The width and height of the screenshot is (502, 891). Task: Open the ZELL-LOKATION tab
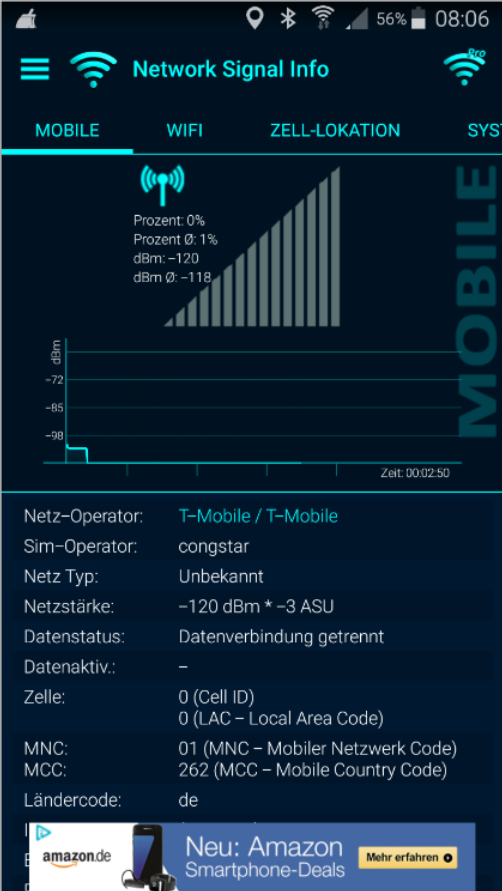click(x=335, y=130)
